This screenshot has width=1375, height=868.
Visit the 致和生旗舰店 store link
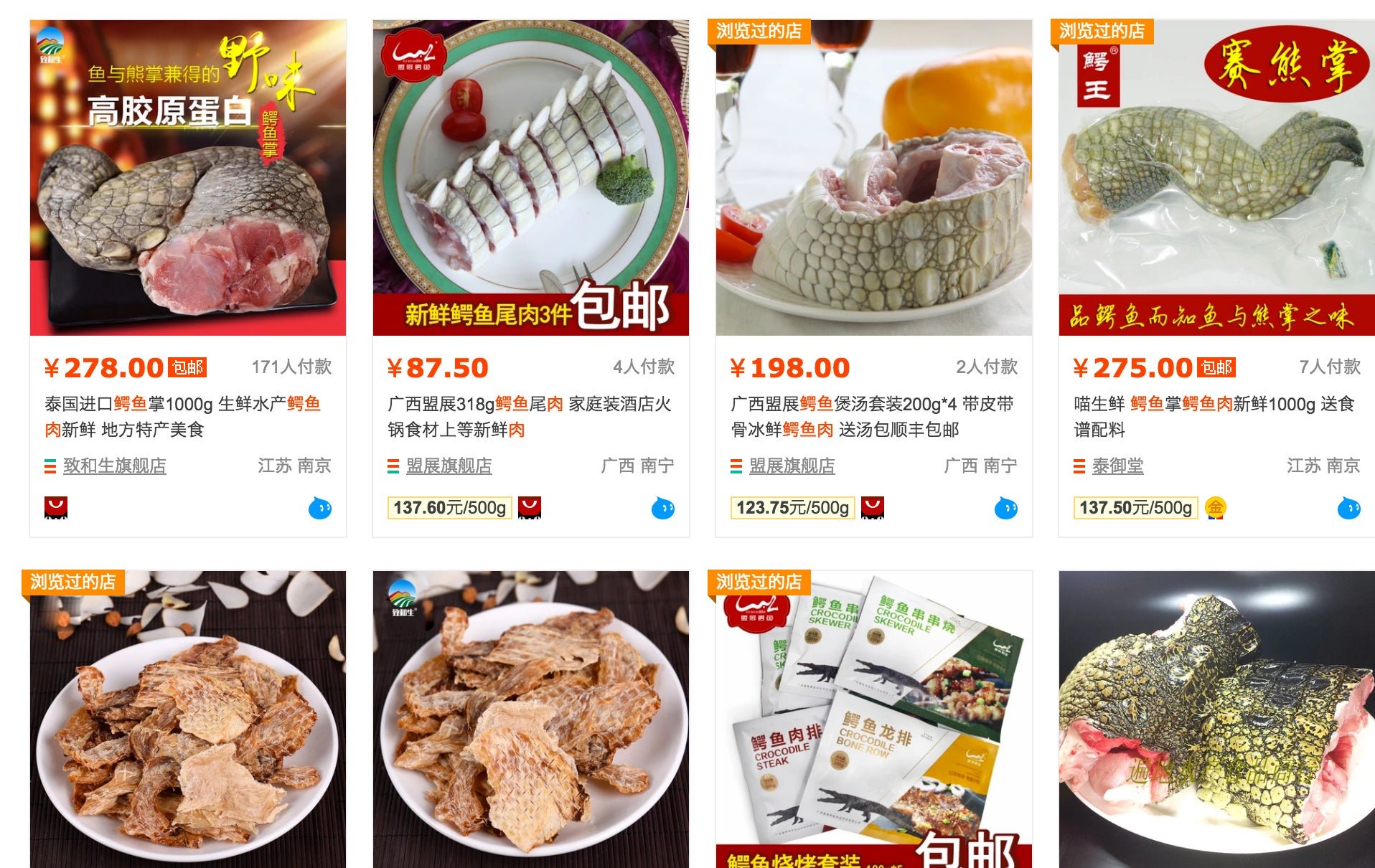click(114, 466)
